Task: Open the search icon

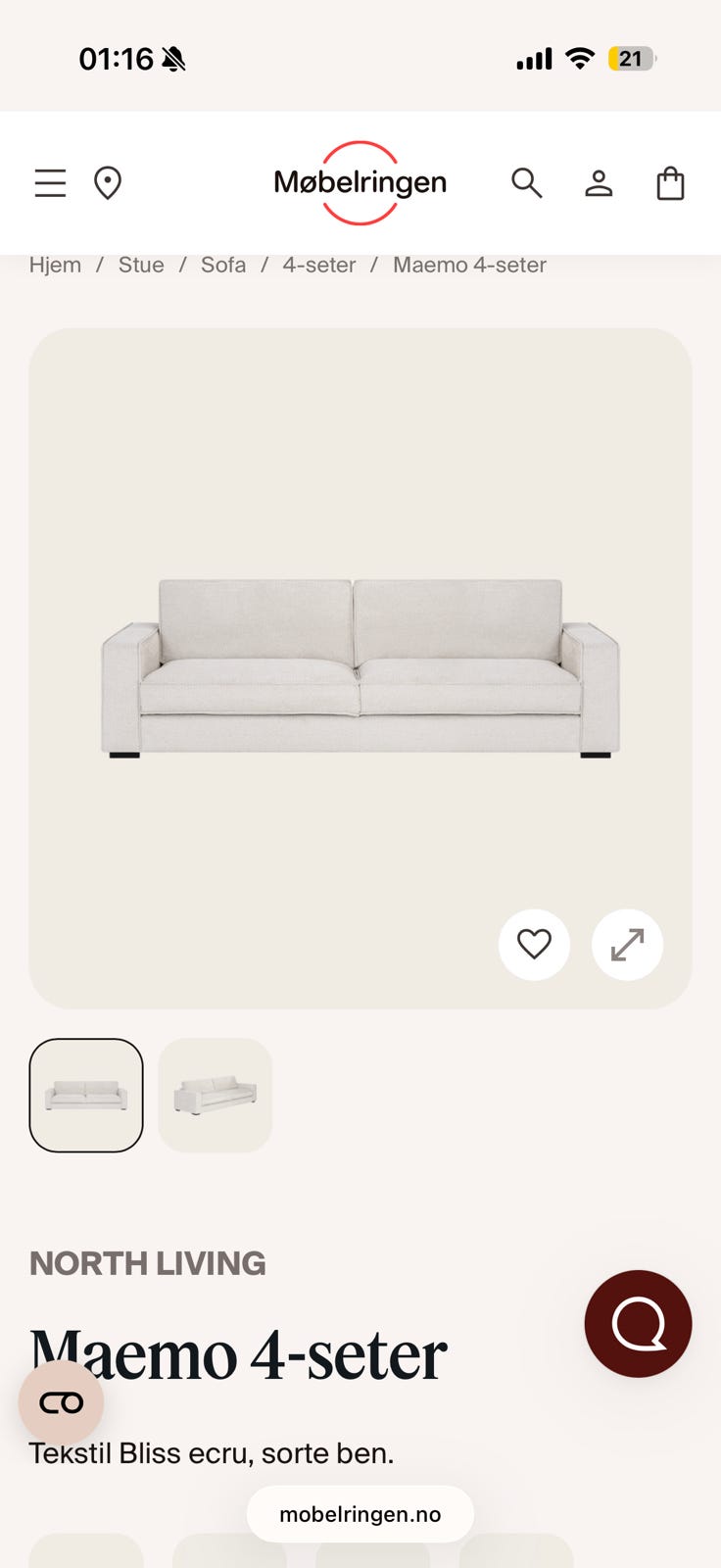Action: [x=526, y=183]
